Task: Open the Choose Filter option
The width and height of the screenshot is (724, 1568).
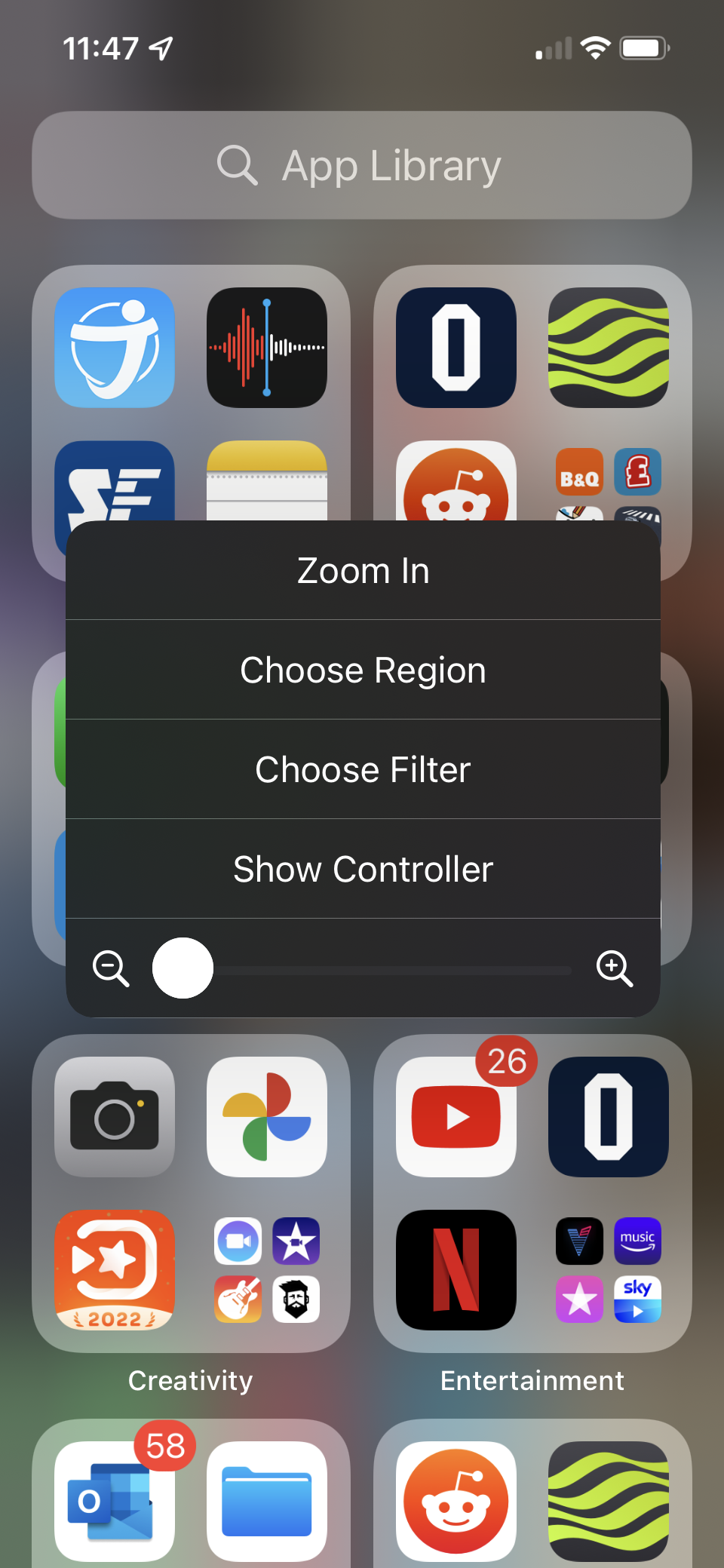Action: [363, 770]
